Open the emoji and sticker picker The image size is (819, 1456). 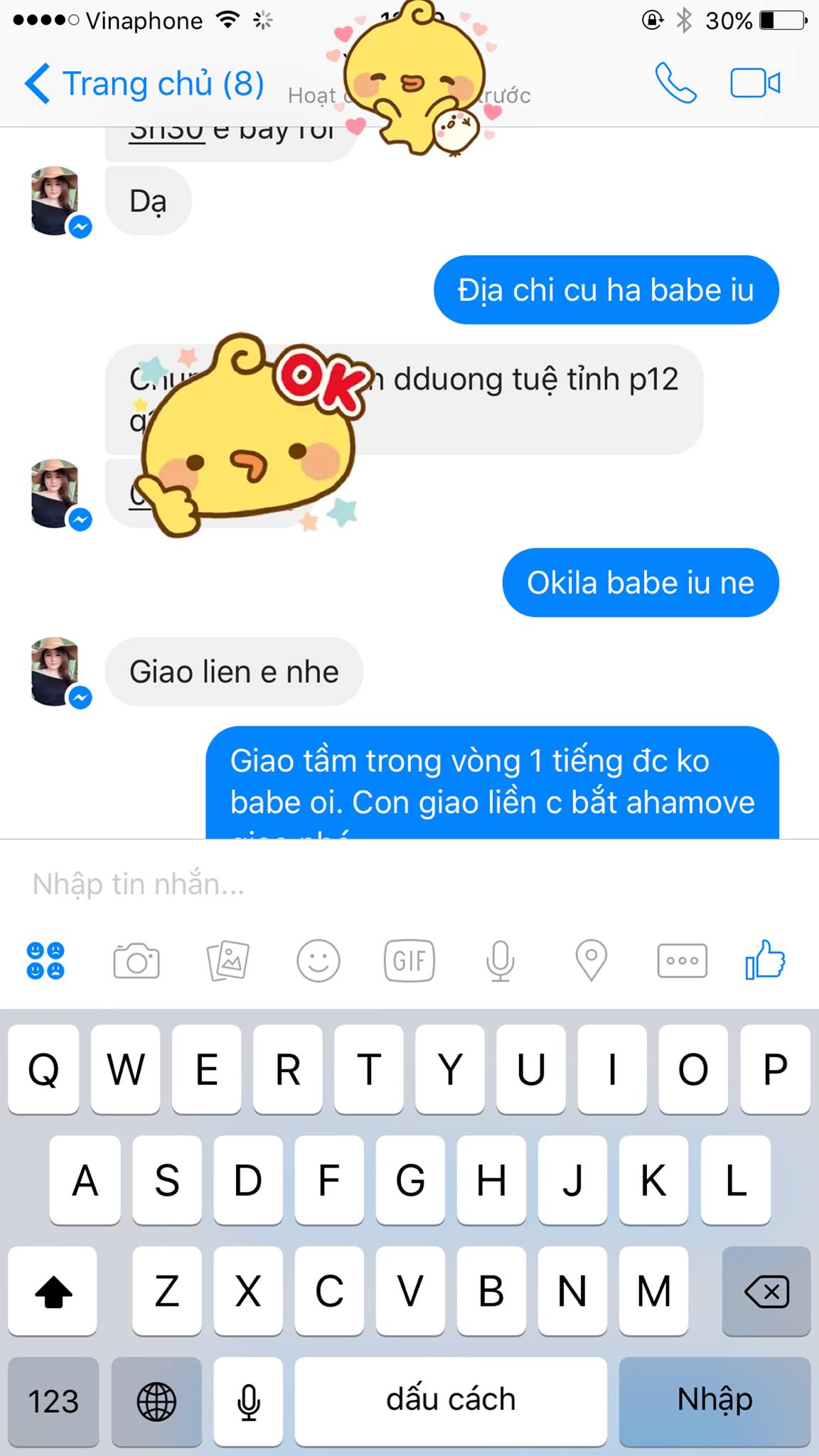[318, 960]
